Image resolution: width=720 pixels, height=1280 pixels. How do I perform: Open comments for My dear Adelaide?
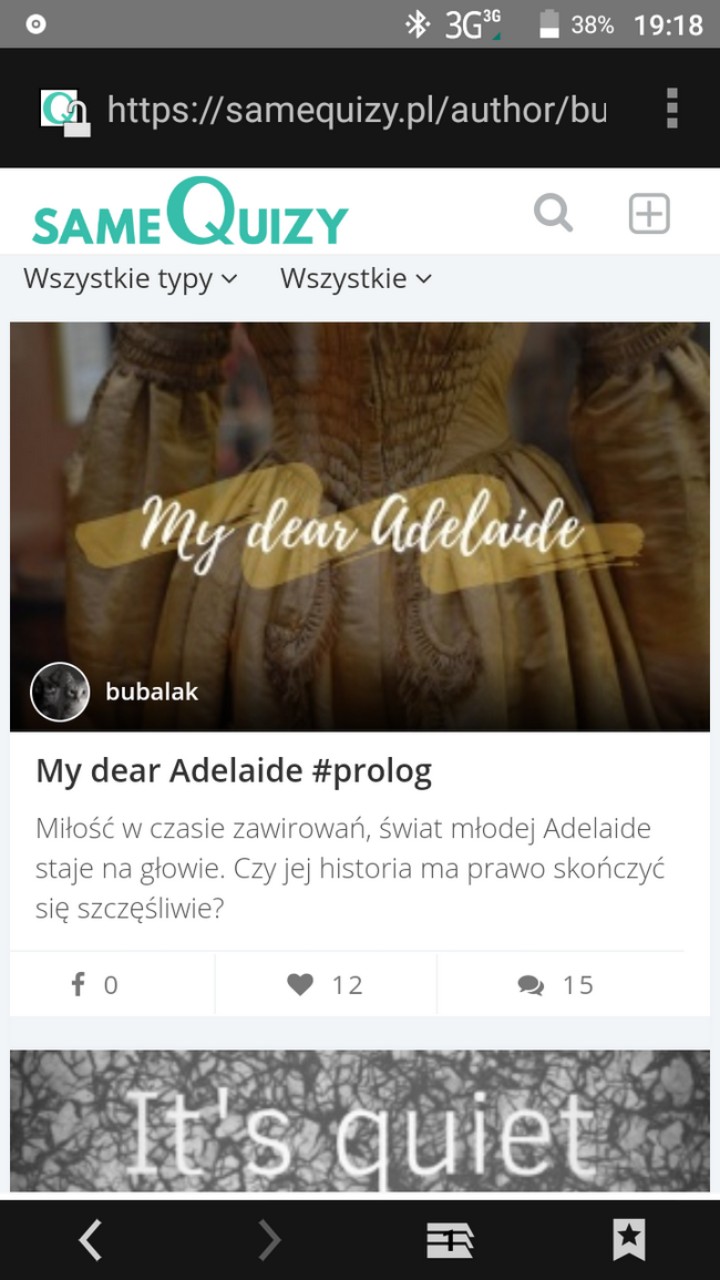pyautogui.click(x=556, y=985)
